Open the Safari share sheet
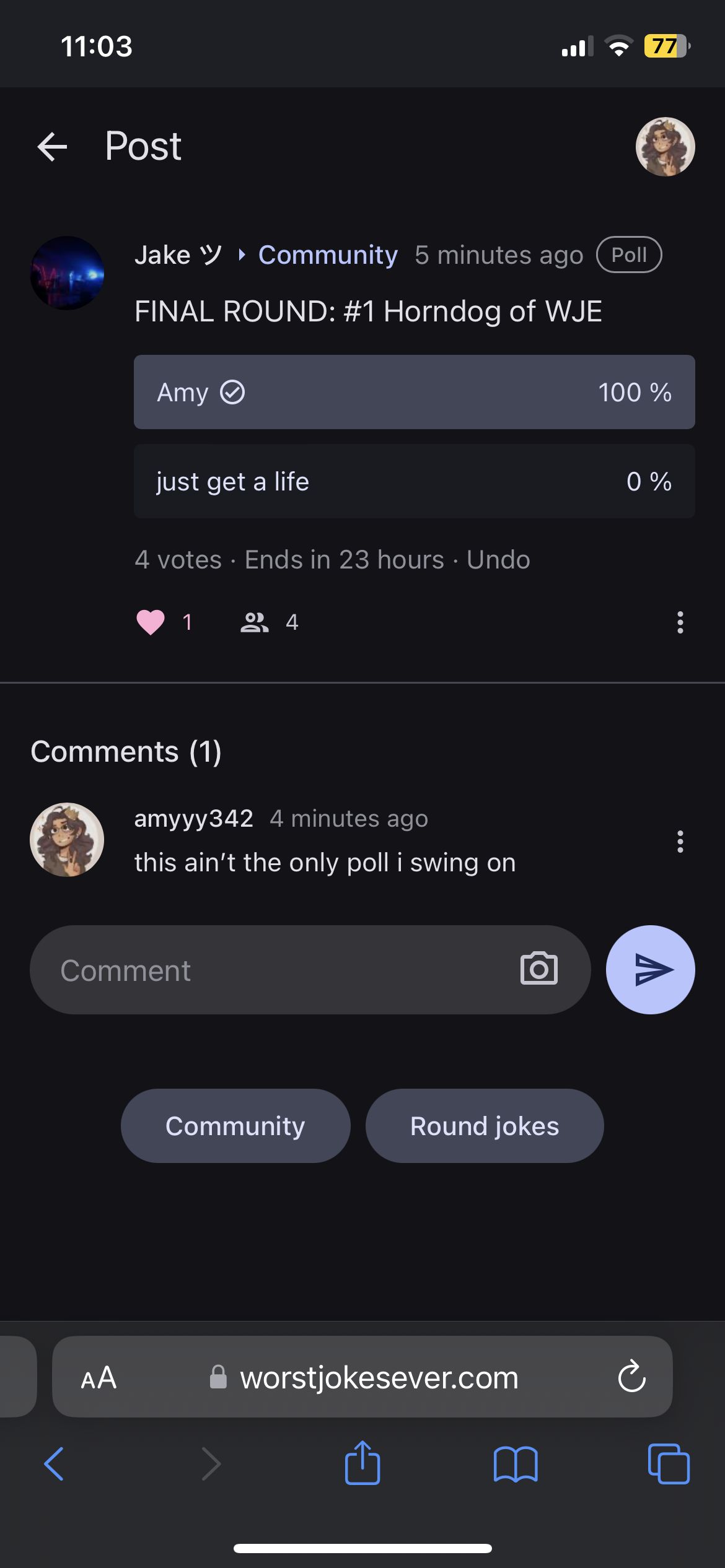 pyautogui.click(x=362, y=1463)
